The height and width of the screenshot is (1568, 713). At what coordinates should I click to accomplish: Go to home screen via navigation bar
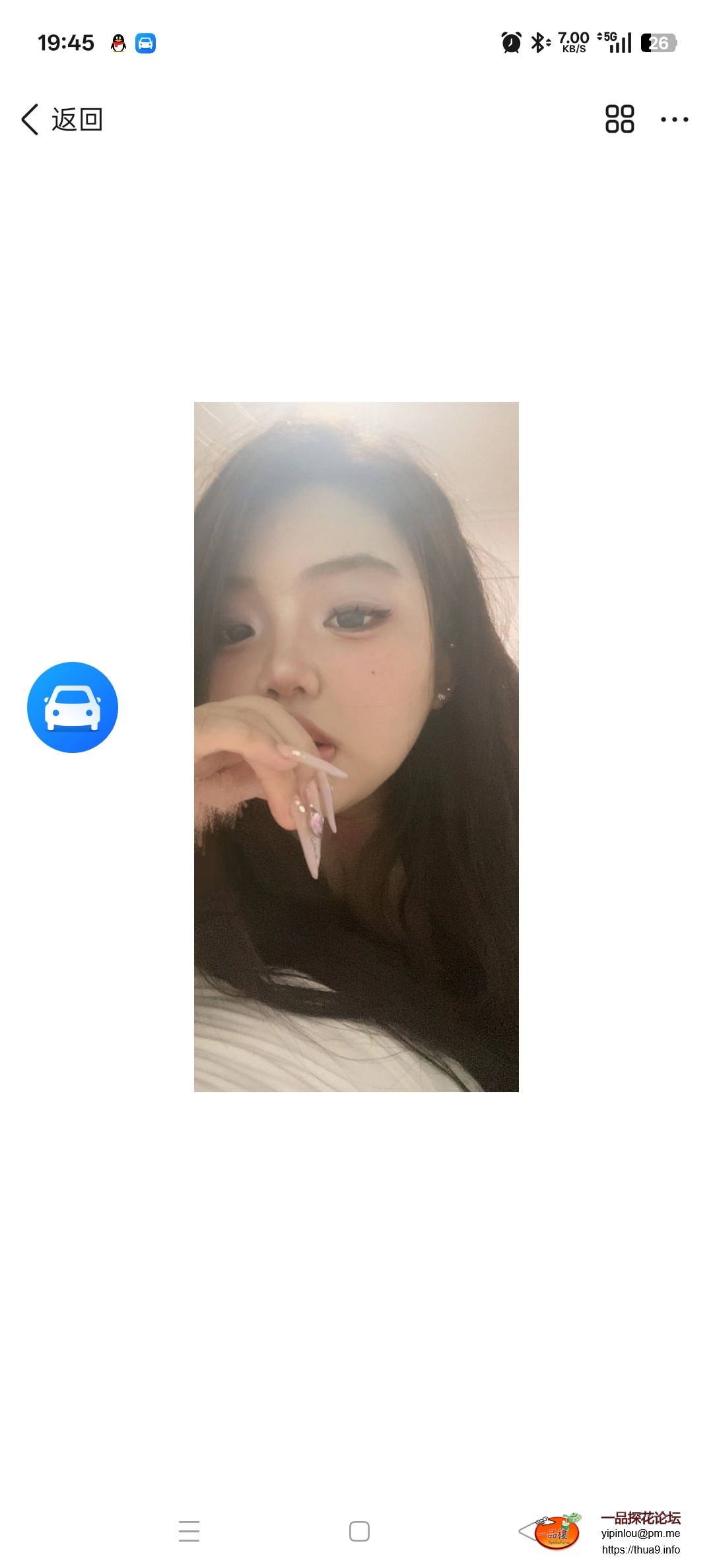tap(359, 1530)
